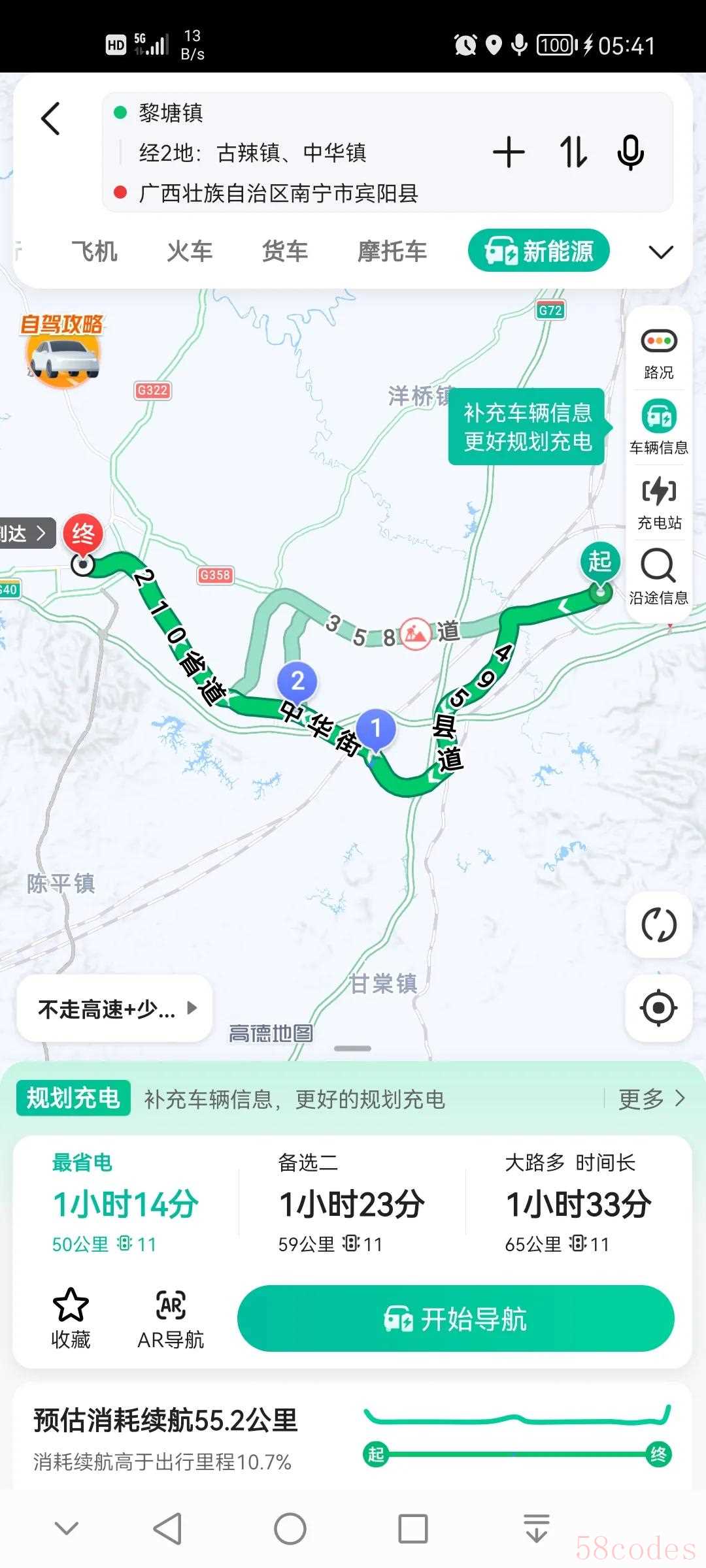This screenshot has width=706, height=1568.
Task: Recenter map with the location button
Action: pyautogui.click(x=658, y=1008)
